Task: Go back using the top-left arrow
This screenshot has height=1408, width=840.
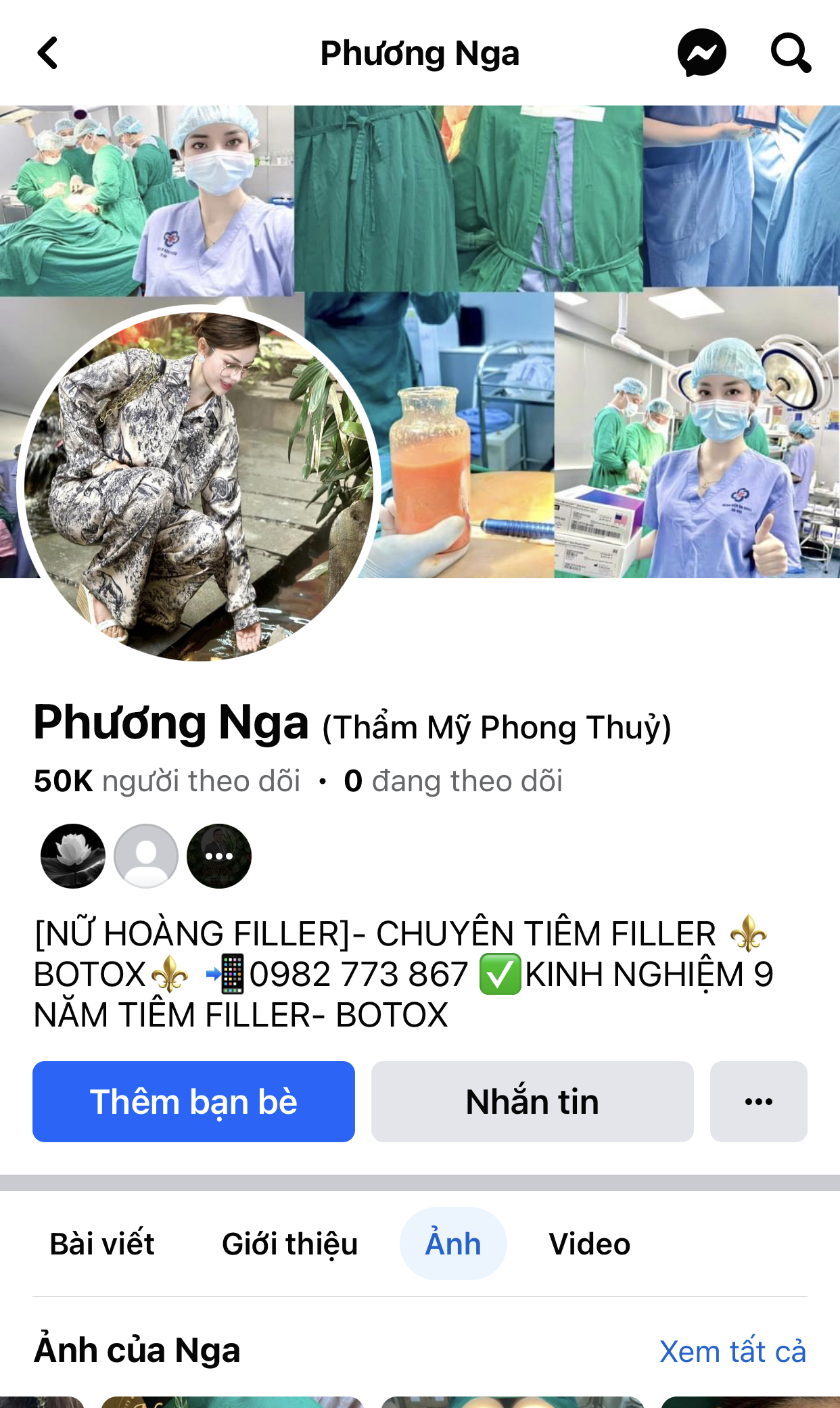Action: [47, 53]
